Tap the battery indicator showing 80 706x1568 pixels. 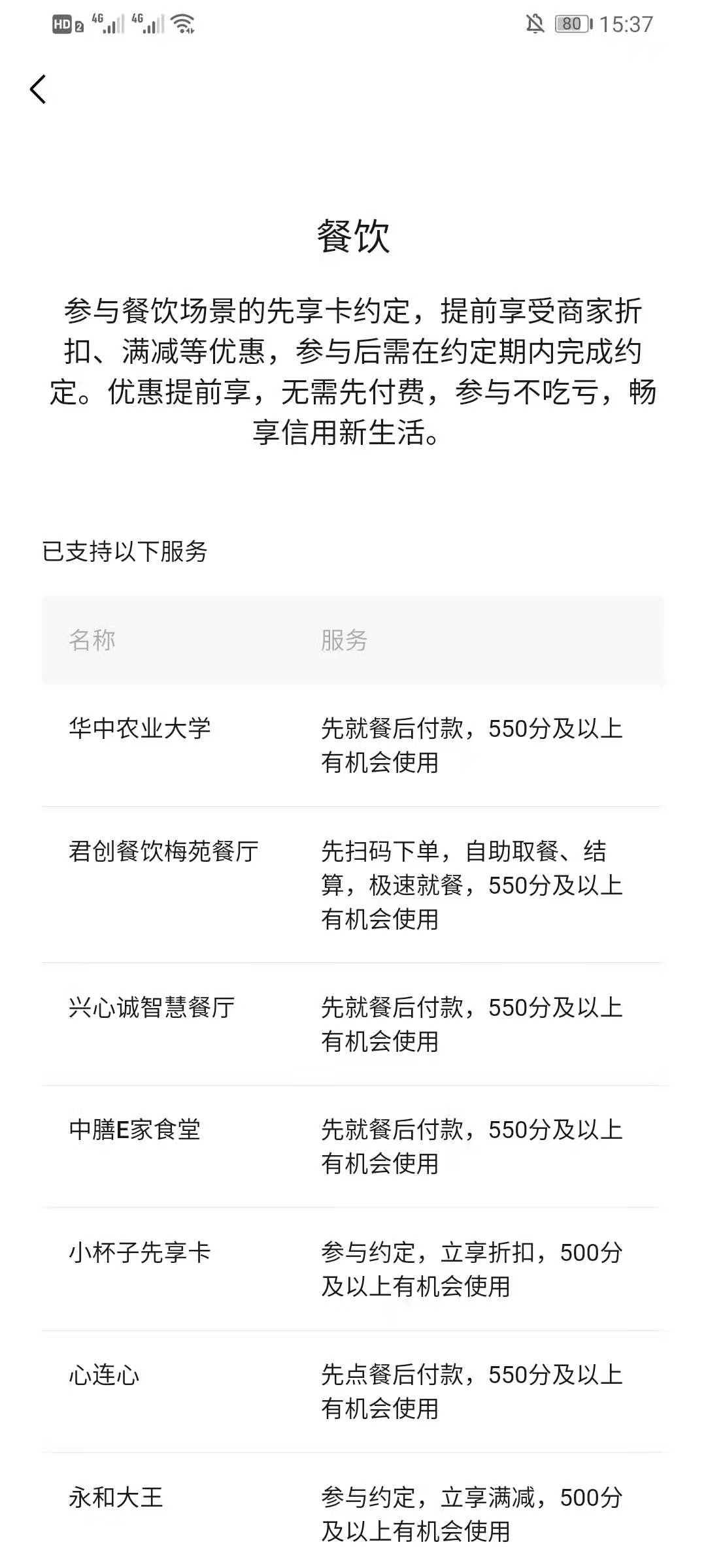(569, 24)
